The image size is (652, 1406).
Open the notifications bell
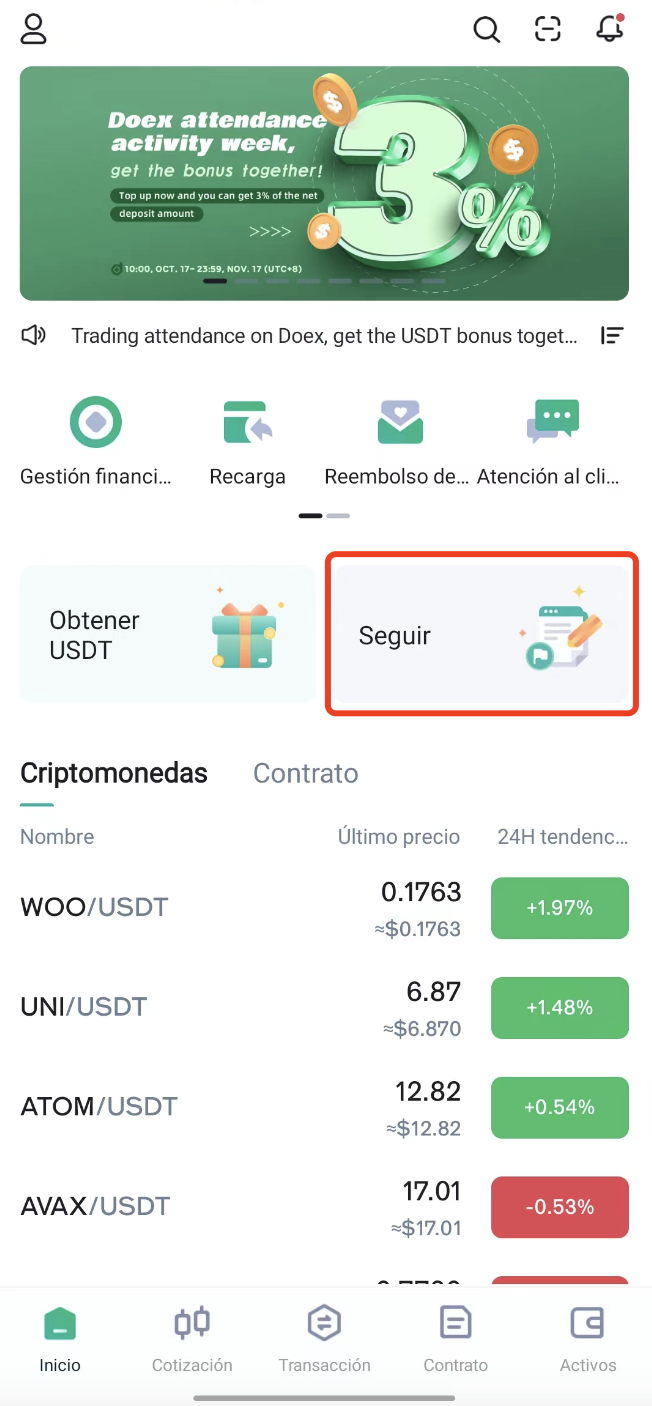(x=609, y=29)
